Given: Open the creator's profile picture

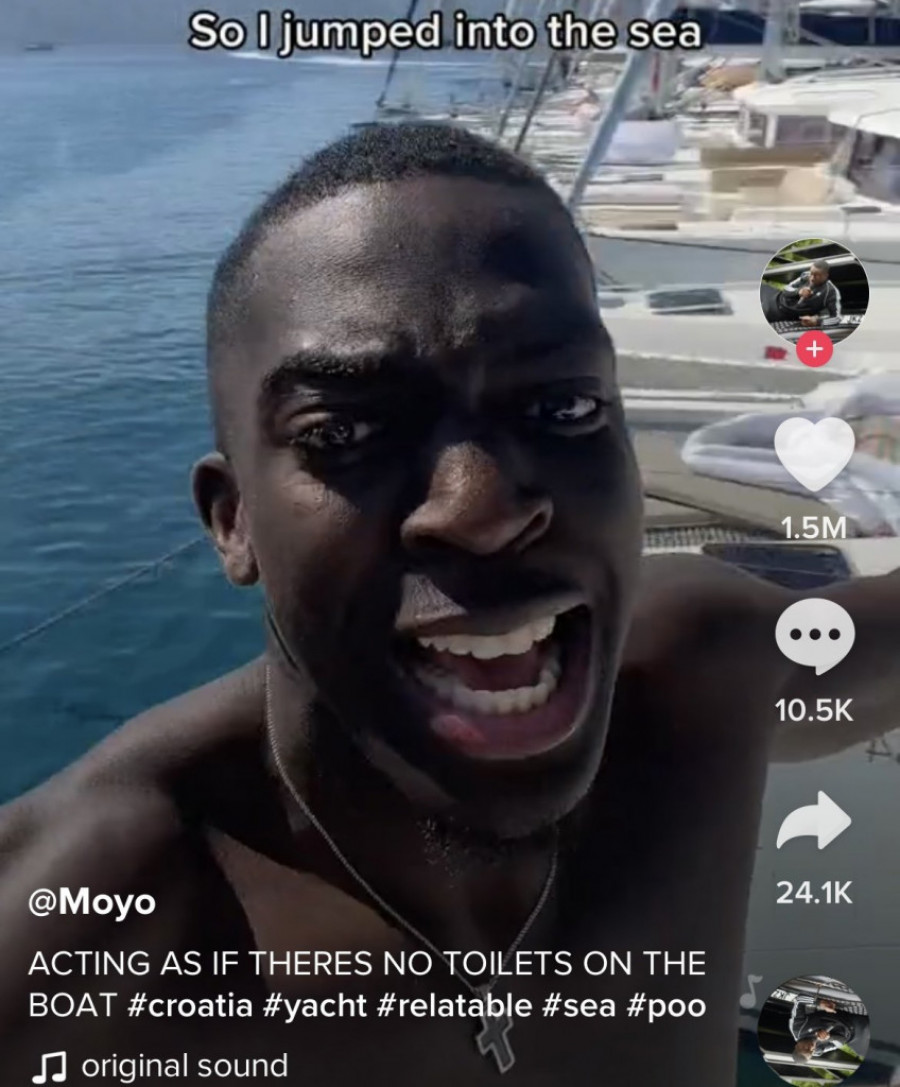Looking at the screenshot, I should [814, 291].
